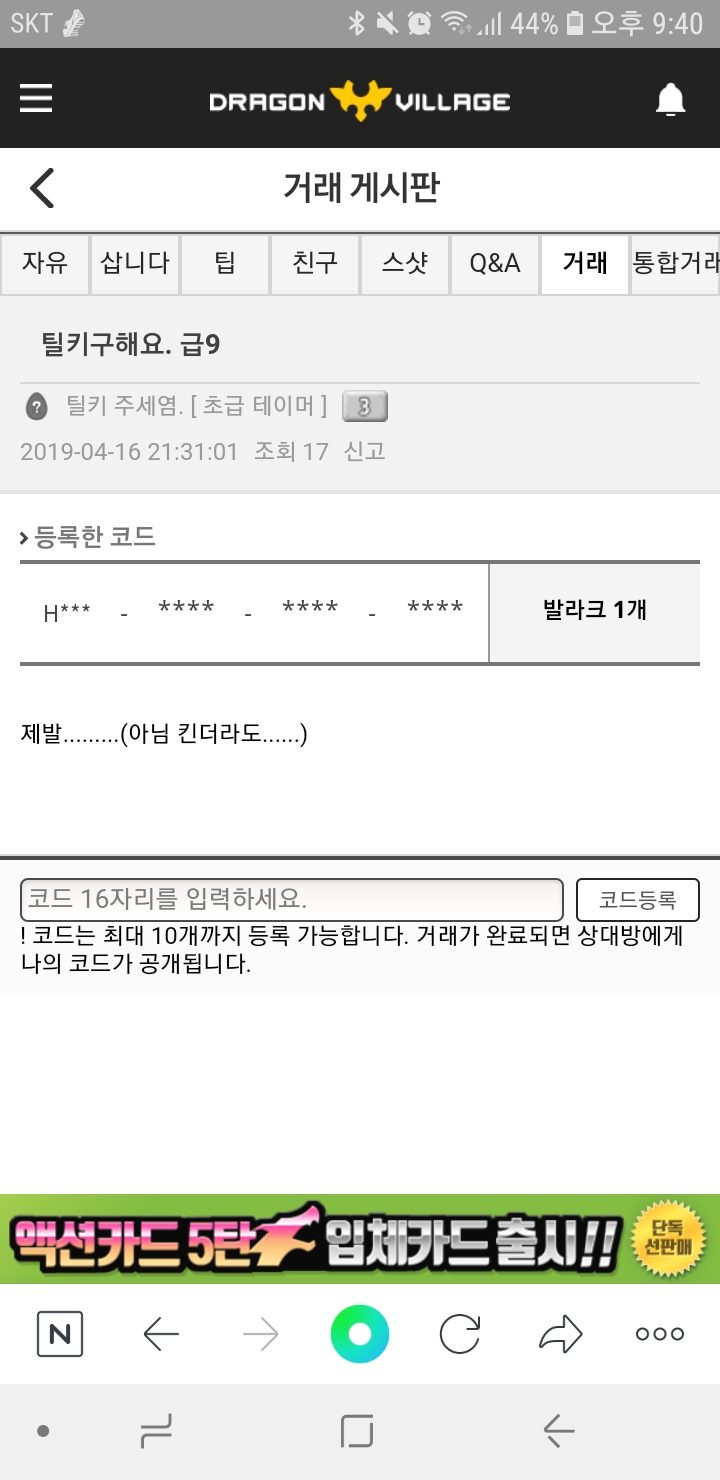Open recent apps in system navigation

coord(157,1431)
